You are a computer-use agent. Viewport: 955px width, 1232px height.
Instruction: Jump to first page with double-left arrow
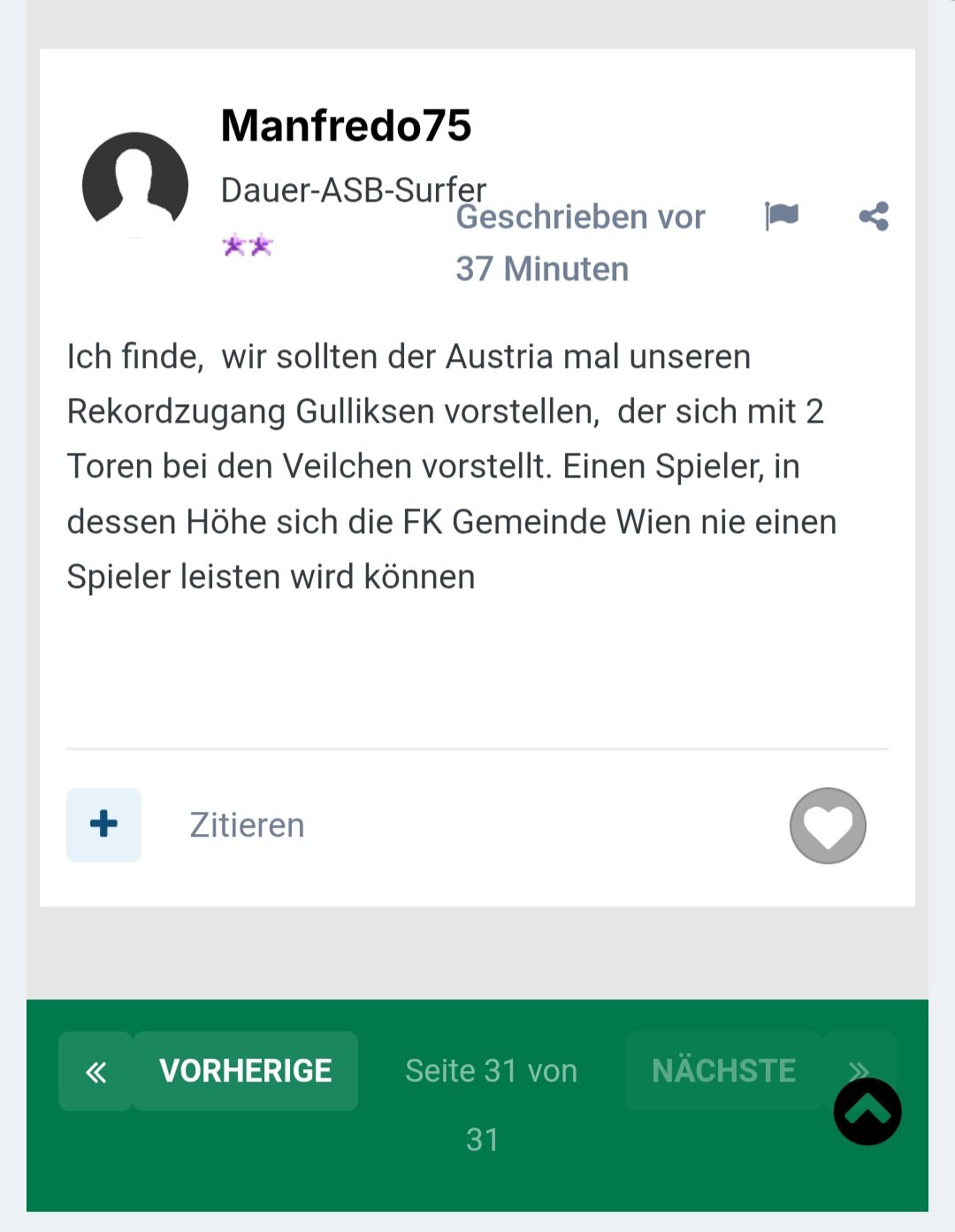95,1071
